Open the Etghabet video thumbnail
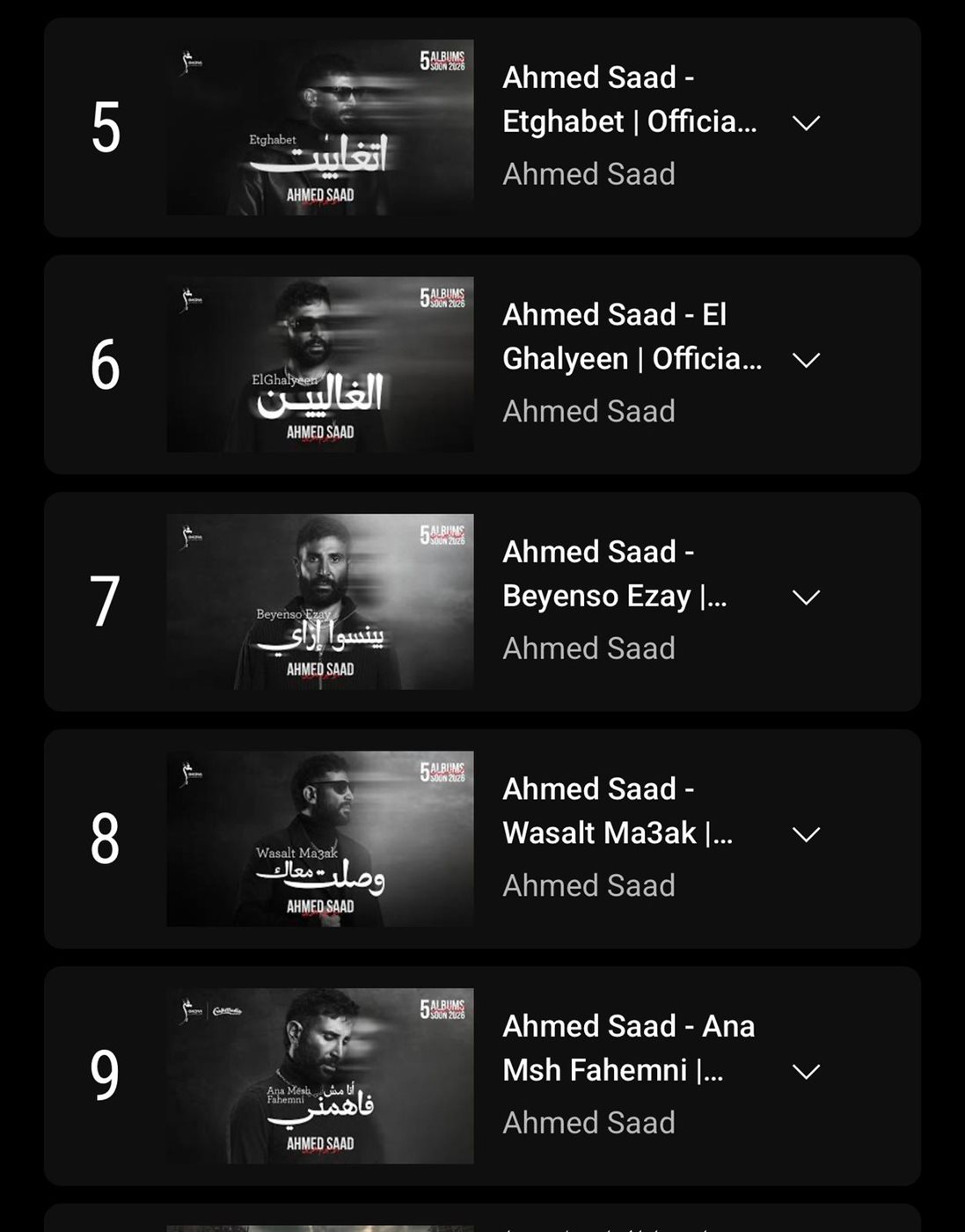The width and height of the screenshot is (965, 1232). click(x=320, y=128)
